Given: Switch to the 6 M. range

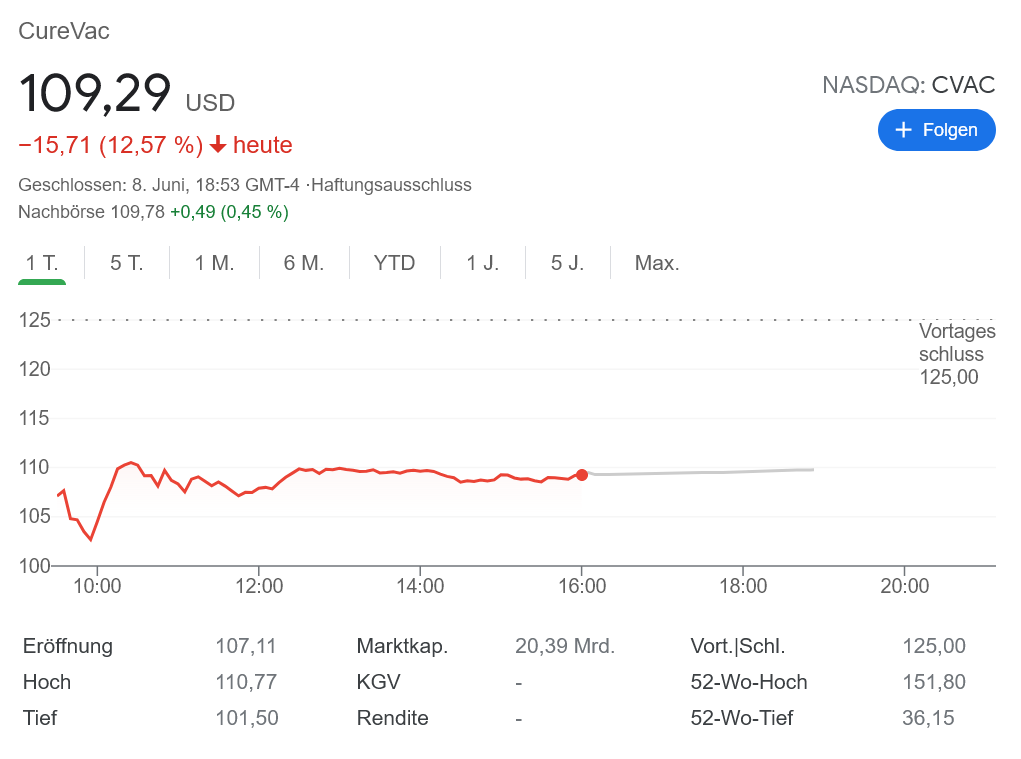Looking at the screenshot, I should coord(304,263).
